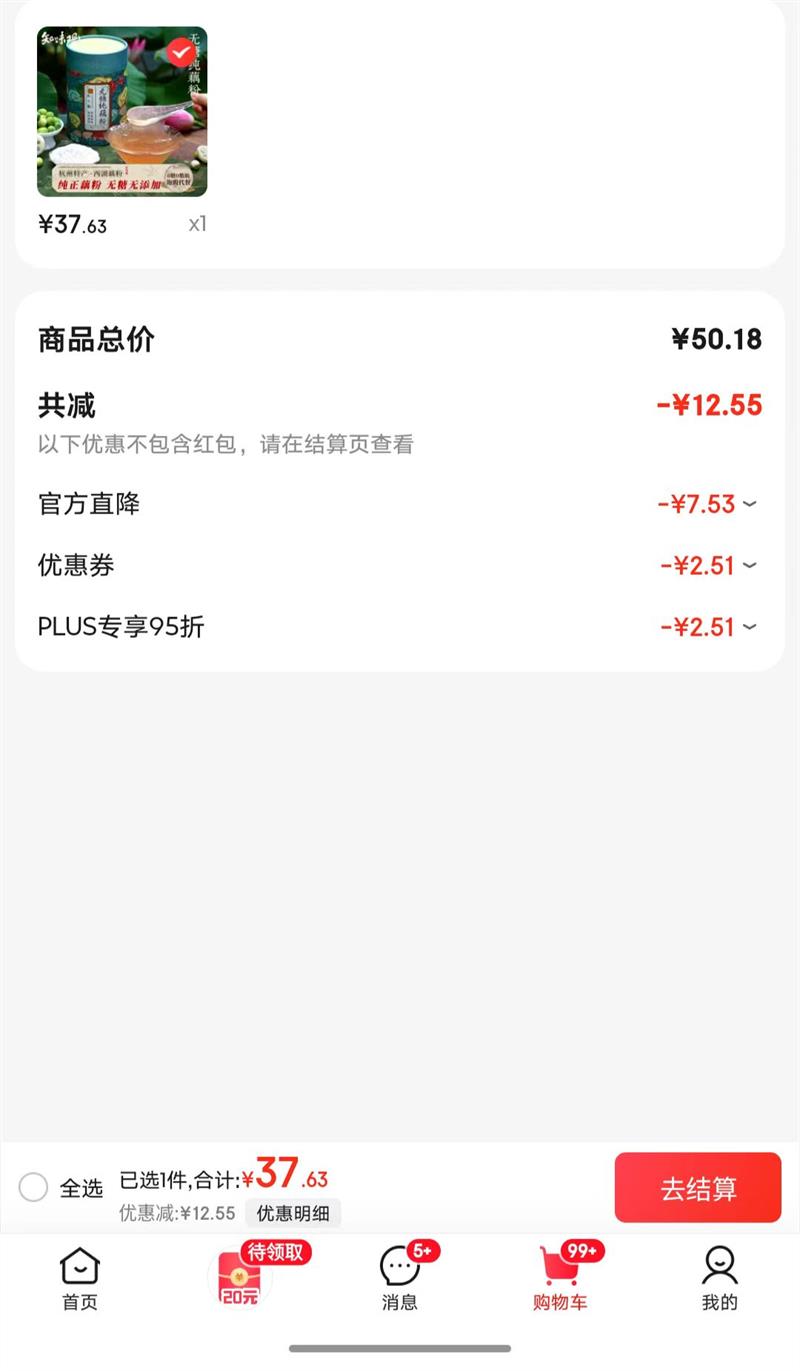The width and height of the screenshot is (800, 1371).
Task: Go to the 首页 home tab
Action: (80, 1278)
